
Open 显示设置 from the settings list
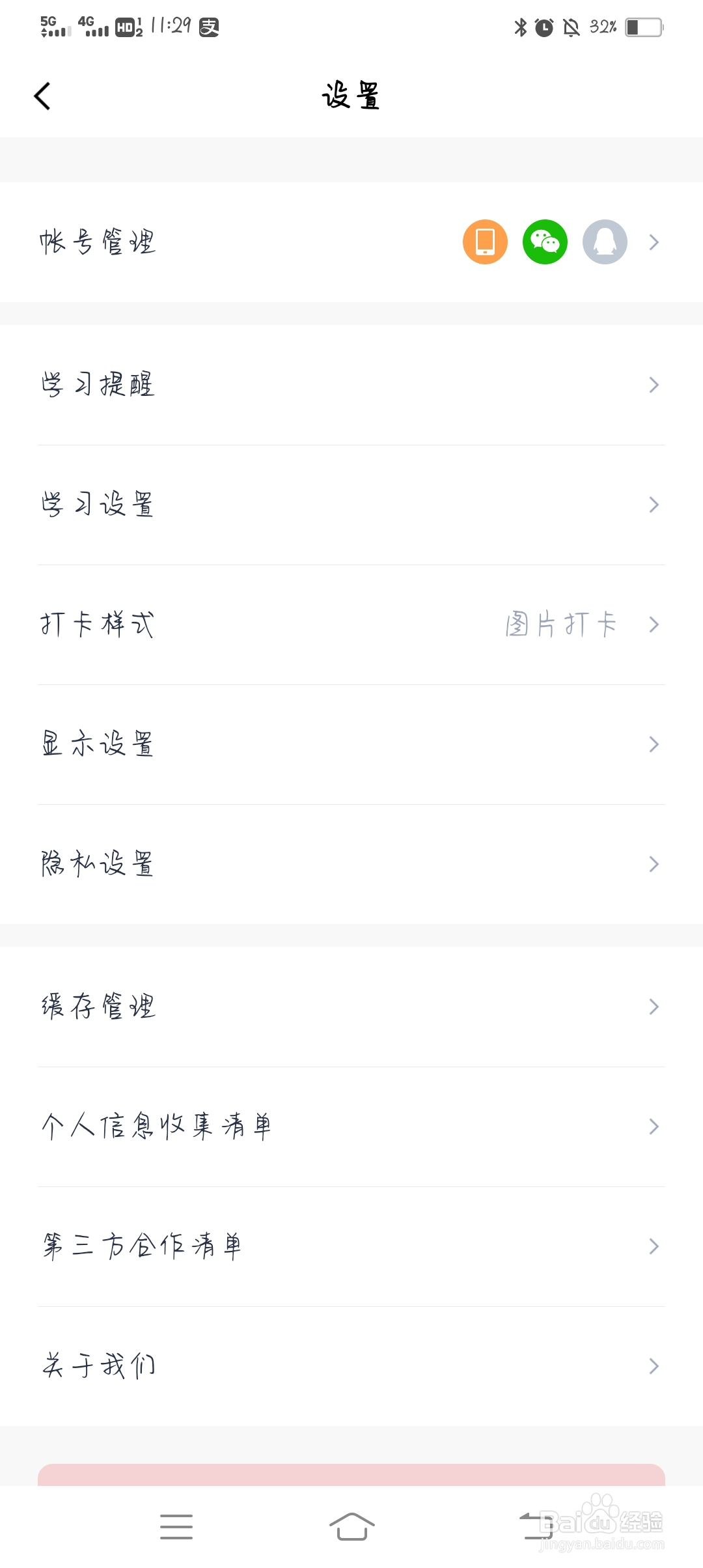click(351, 744)
